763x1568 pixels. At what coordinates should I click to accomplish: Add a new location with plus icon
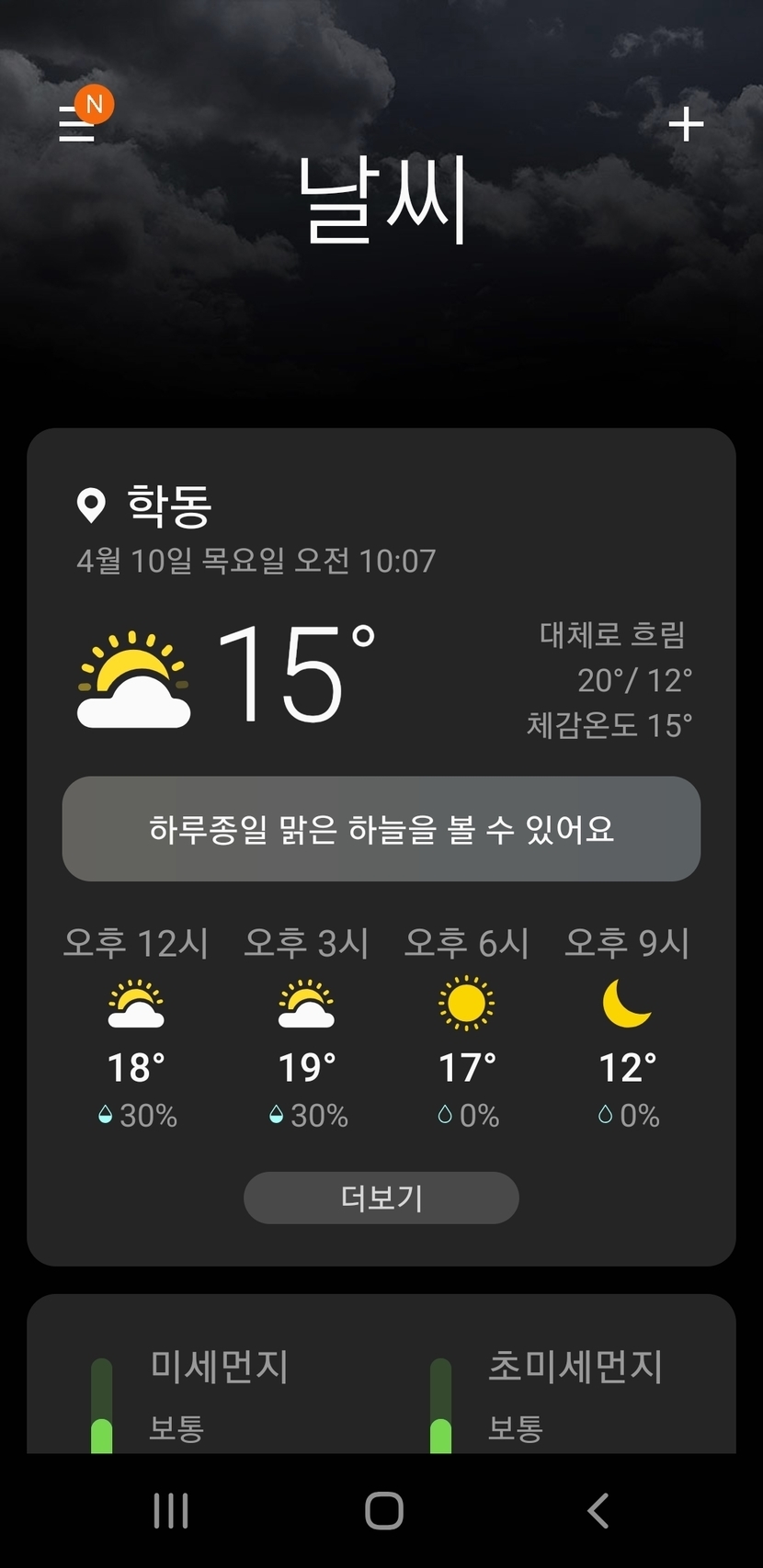click(686, 124)
